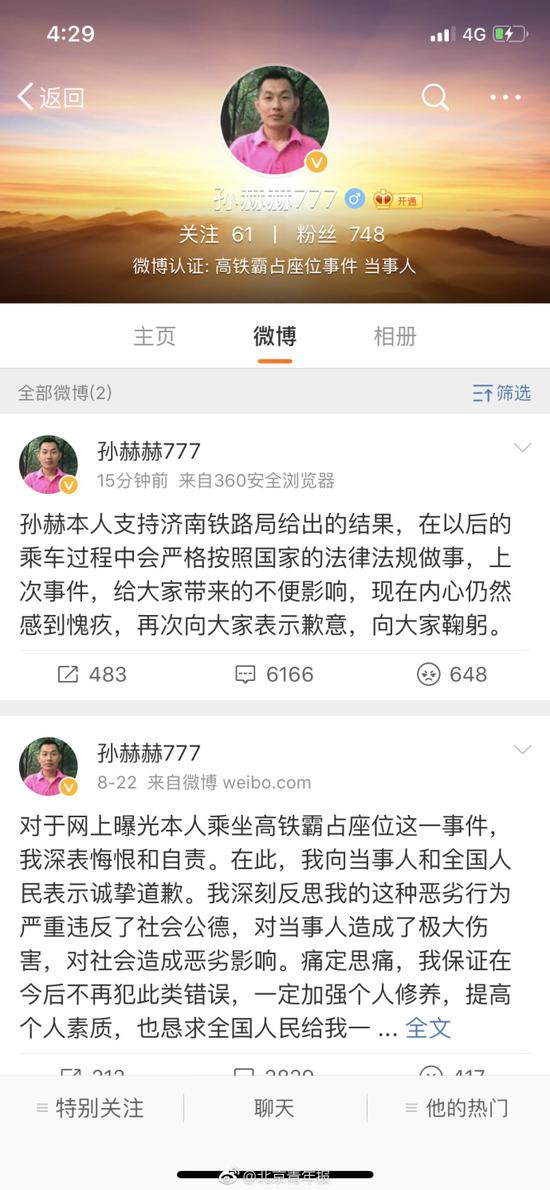Open the 特别关注 menu
This screenshot has height=1190, width=550.
[x=90, y=1108]
